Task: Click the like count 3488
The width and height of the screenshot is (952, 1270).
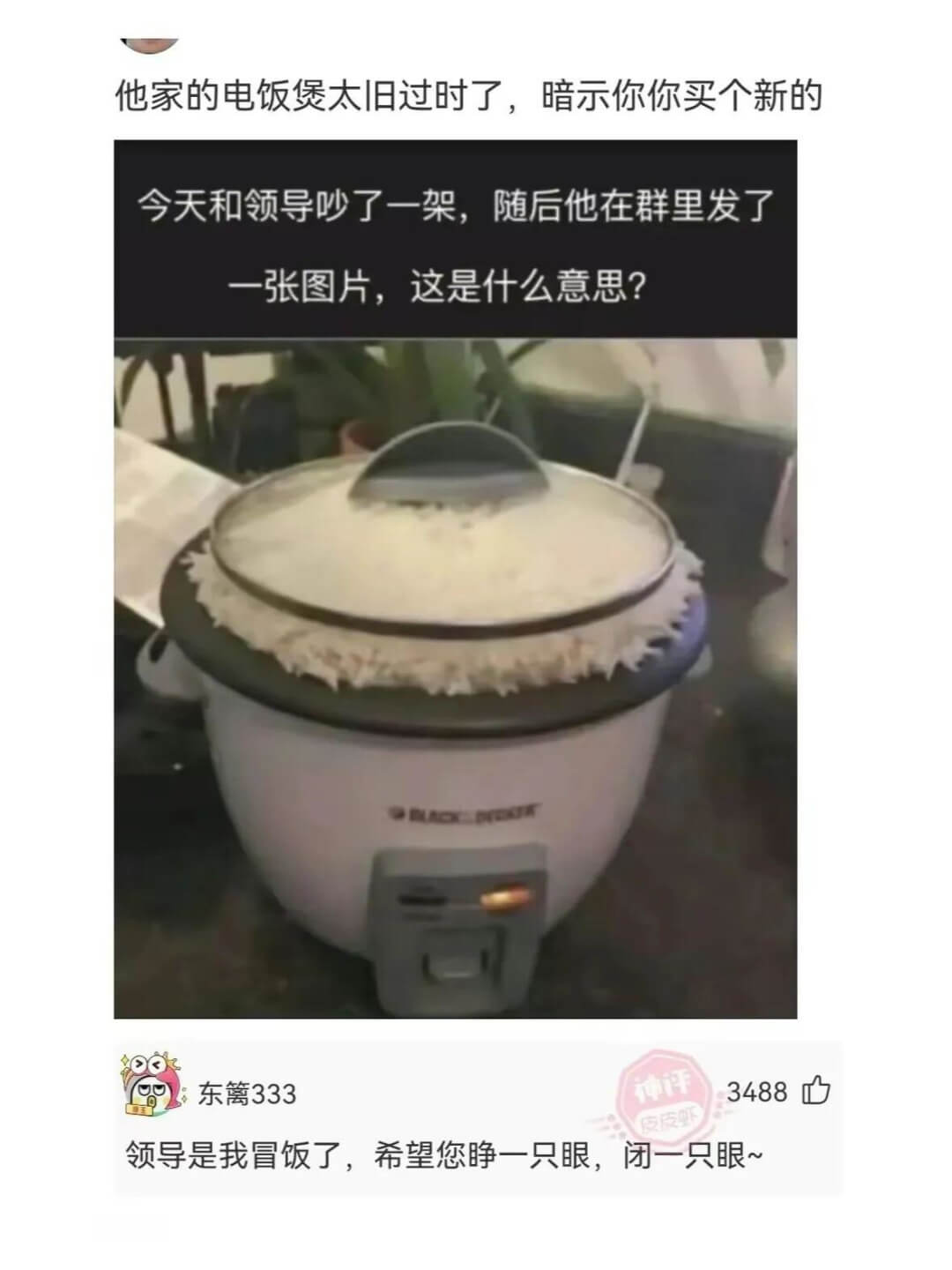Action: [760, 1094]
